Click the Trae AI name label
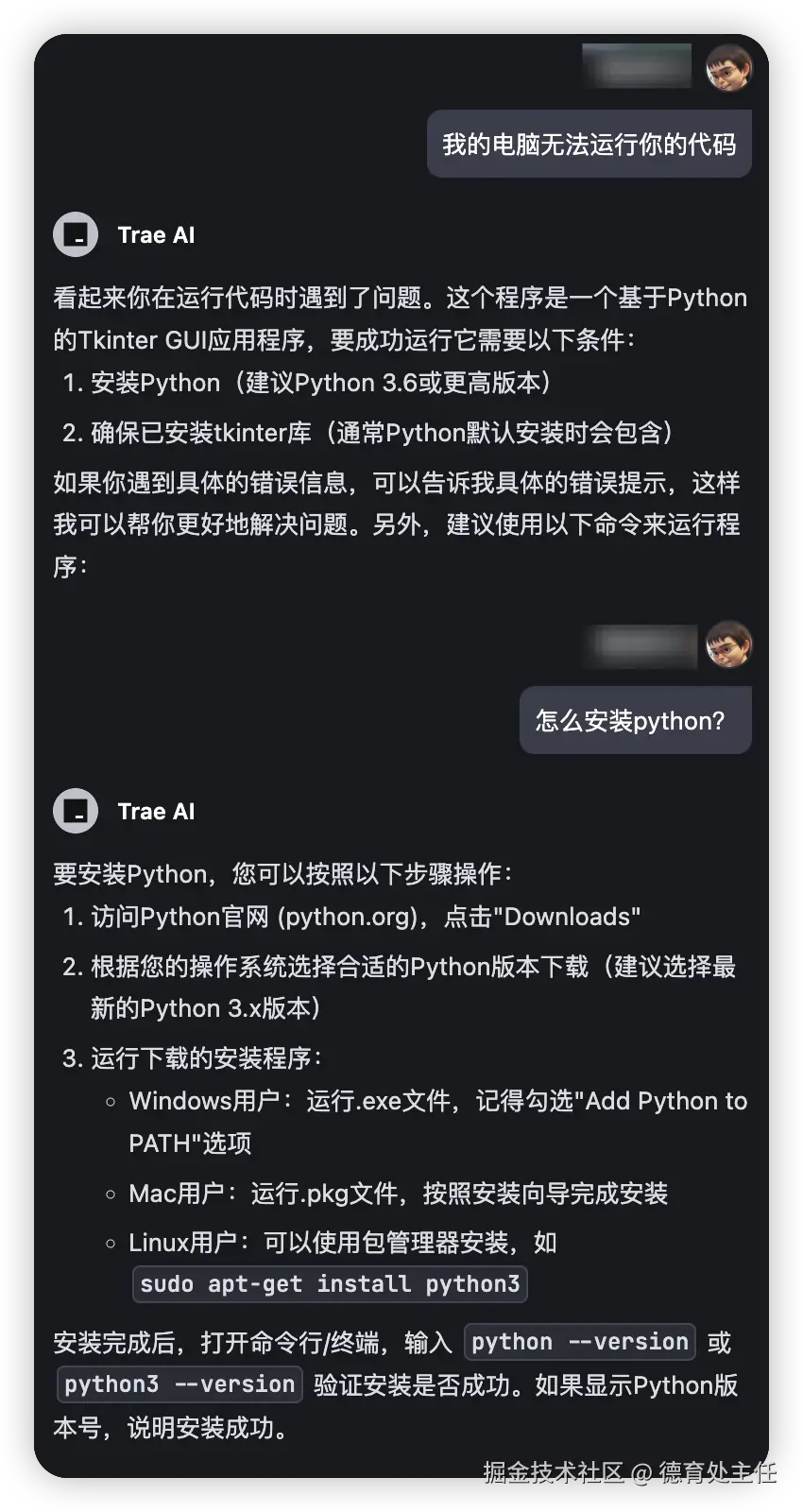This screenshot has height=1512, width=803. point(155,234)
